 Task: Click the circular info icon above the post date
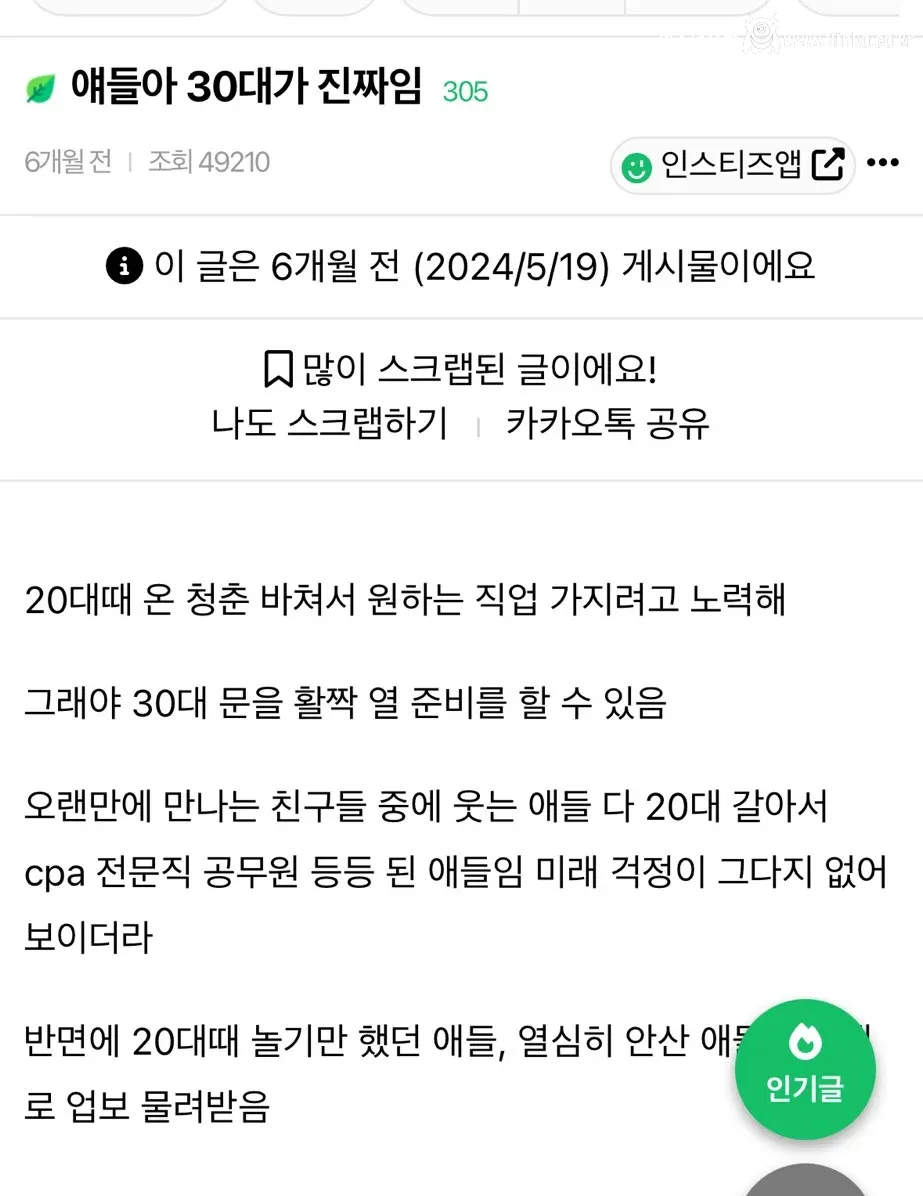[x=124, y=267]
